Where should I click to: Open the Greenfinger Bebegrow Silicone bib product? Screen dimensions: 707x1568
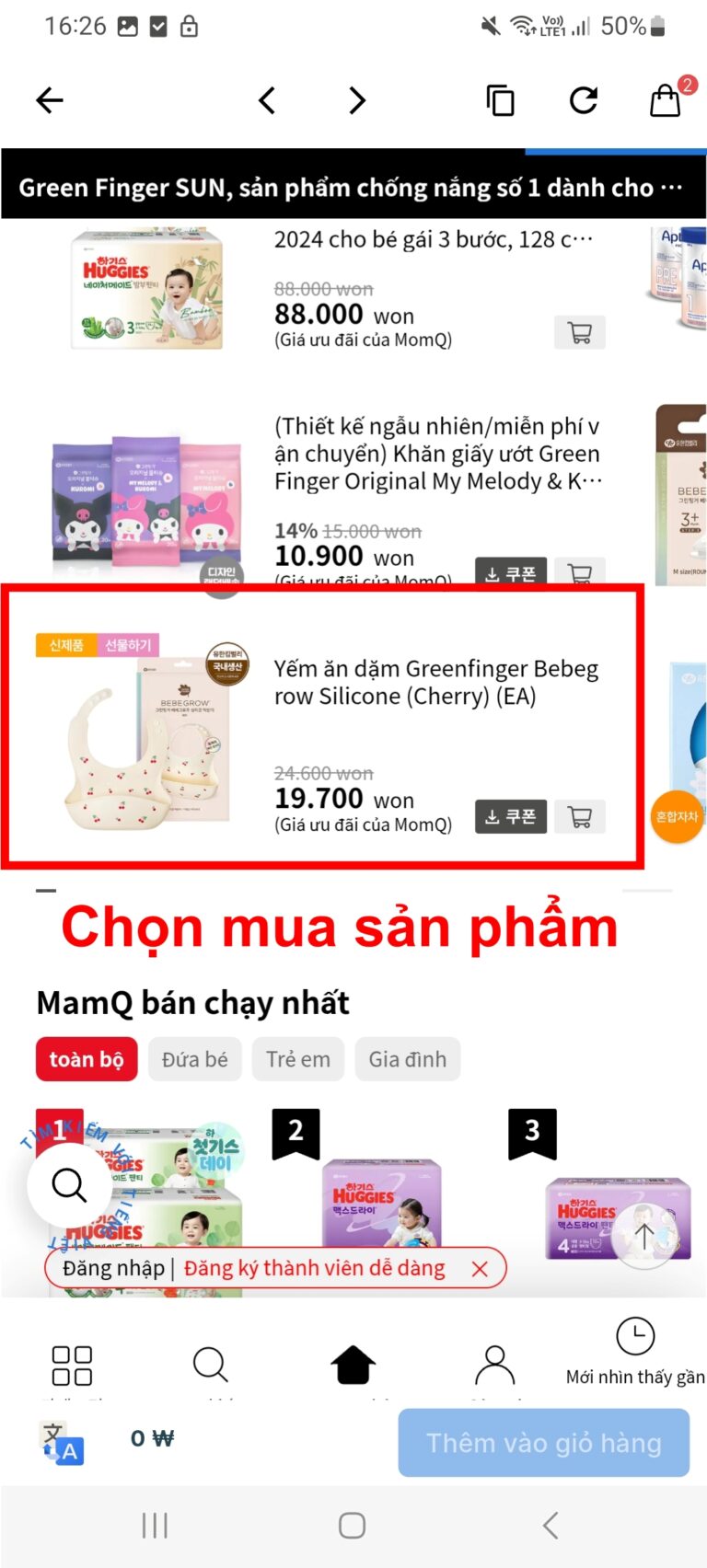click(x=436, y=682)
